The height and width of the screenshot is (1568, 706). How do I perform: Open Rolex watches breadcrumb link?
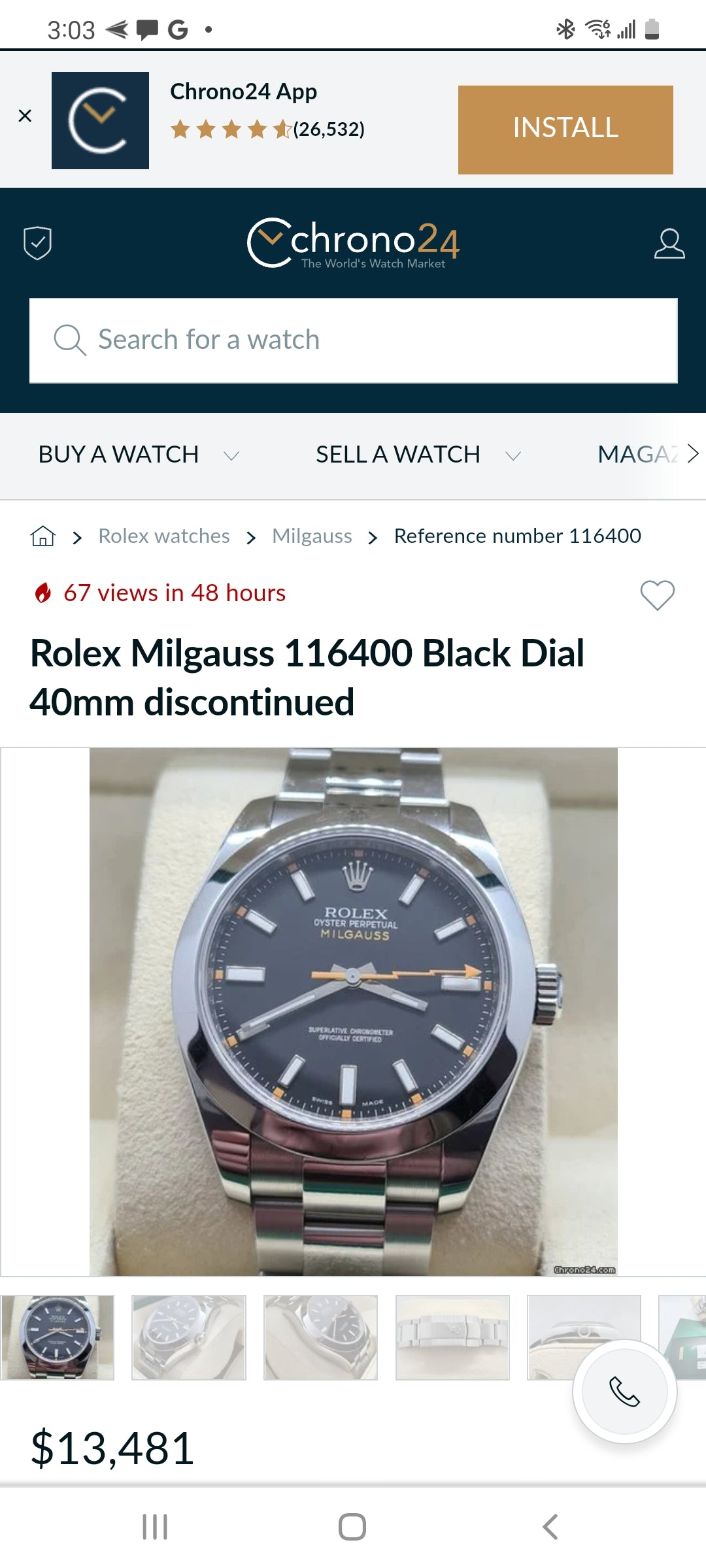(164, 536)
